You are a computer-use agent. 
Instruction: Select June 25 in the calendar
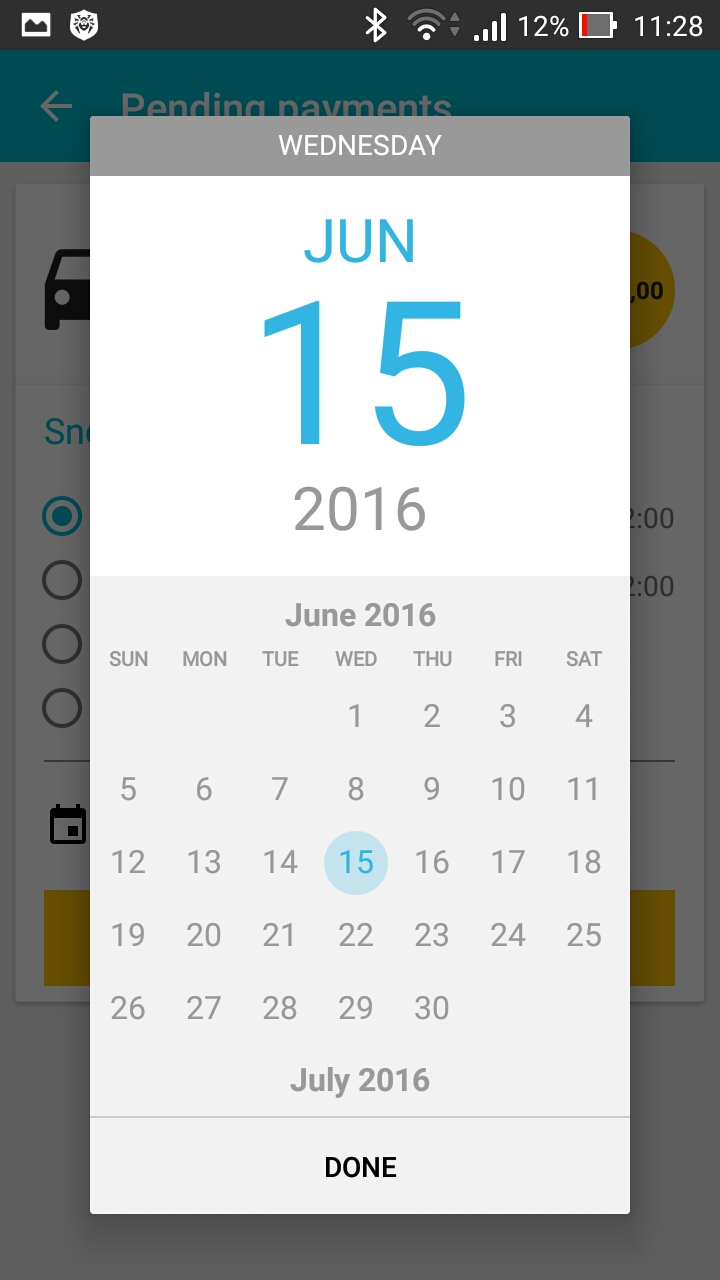(584, 935)
